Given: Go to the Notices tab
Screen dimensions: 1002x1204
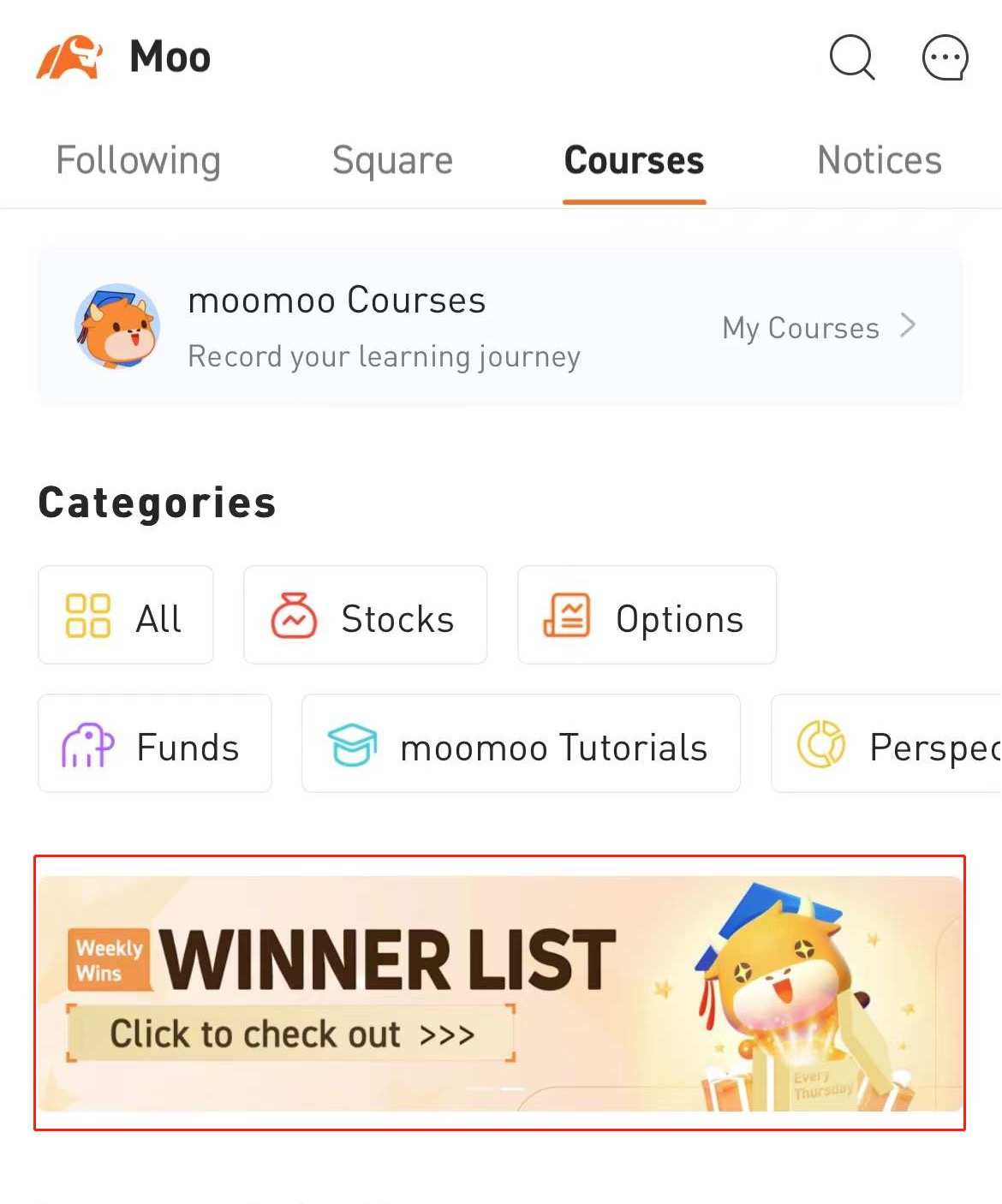Looking at the screenshot, I should [880, 160].
